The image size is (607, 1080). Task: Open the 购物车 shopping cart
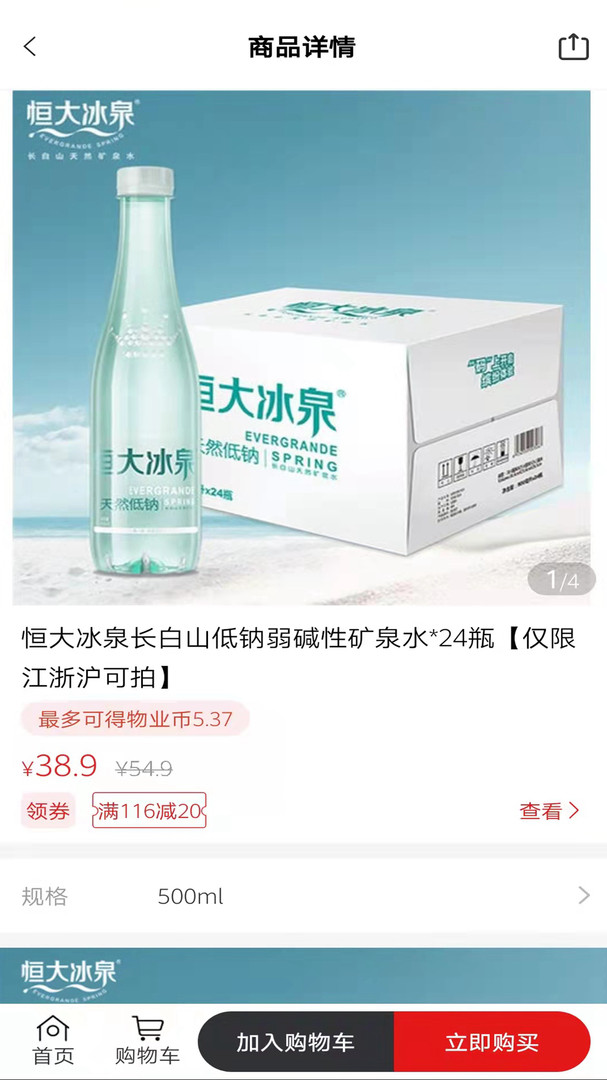147,1041
